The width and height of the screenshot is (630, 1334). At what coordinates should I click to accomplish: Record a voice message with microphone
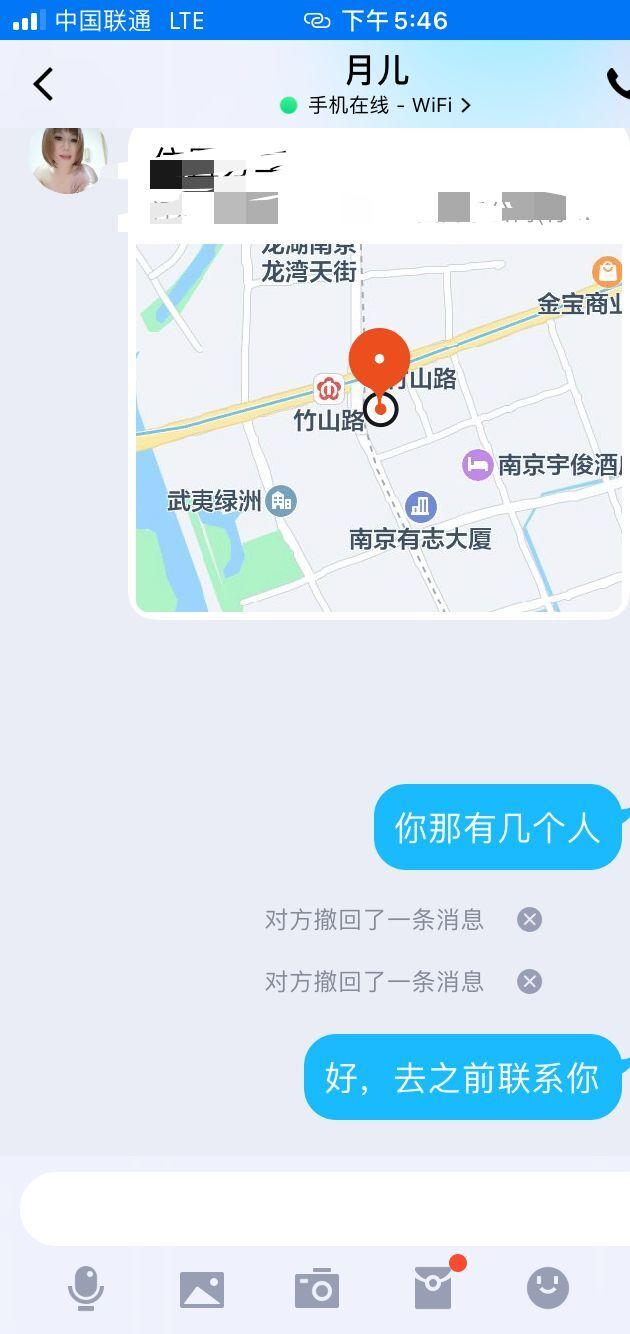(x=86, y=1288)
